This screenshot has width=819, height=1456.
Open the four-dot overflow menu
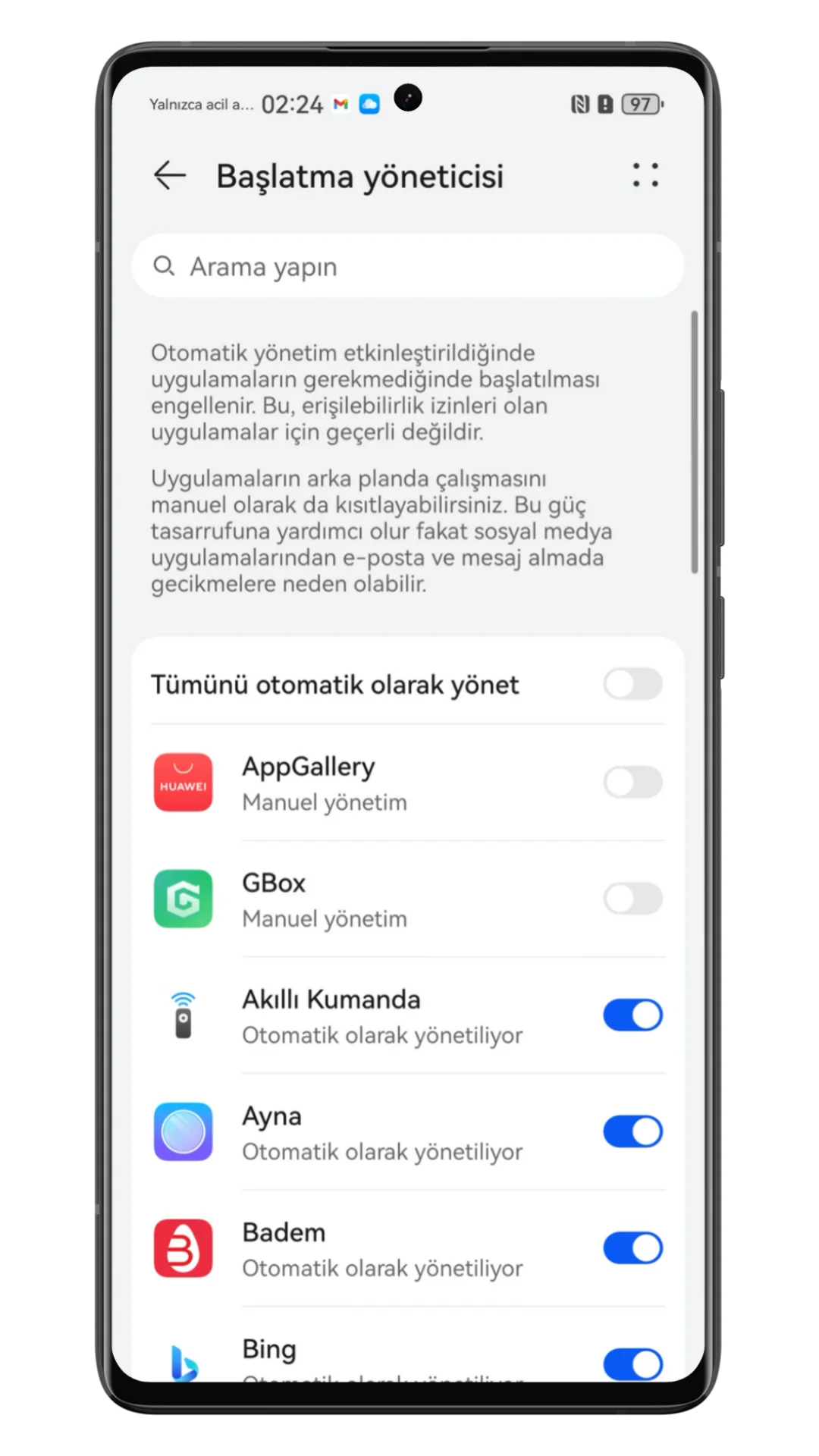[x=645, y=175]
